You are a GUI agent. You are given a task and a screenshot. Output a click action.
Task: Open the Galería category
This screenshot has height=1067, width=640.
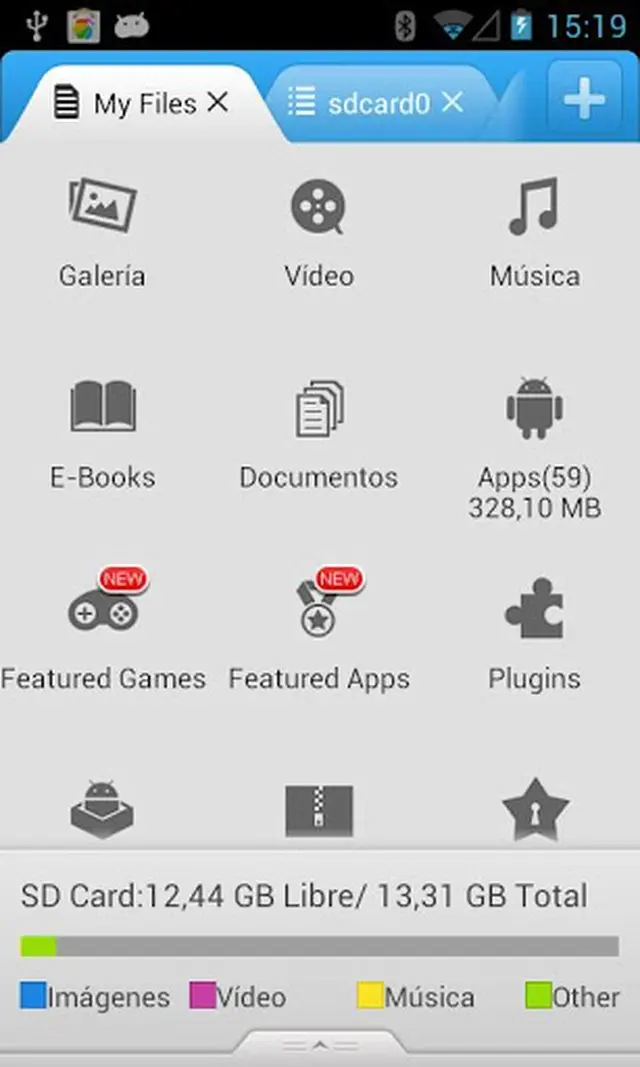click(102, 232)
